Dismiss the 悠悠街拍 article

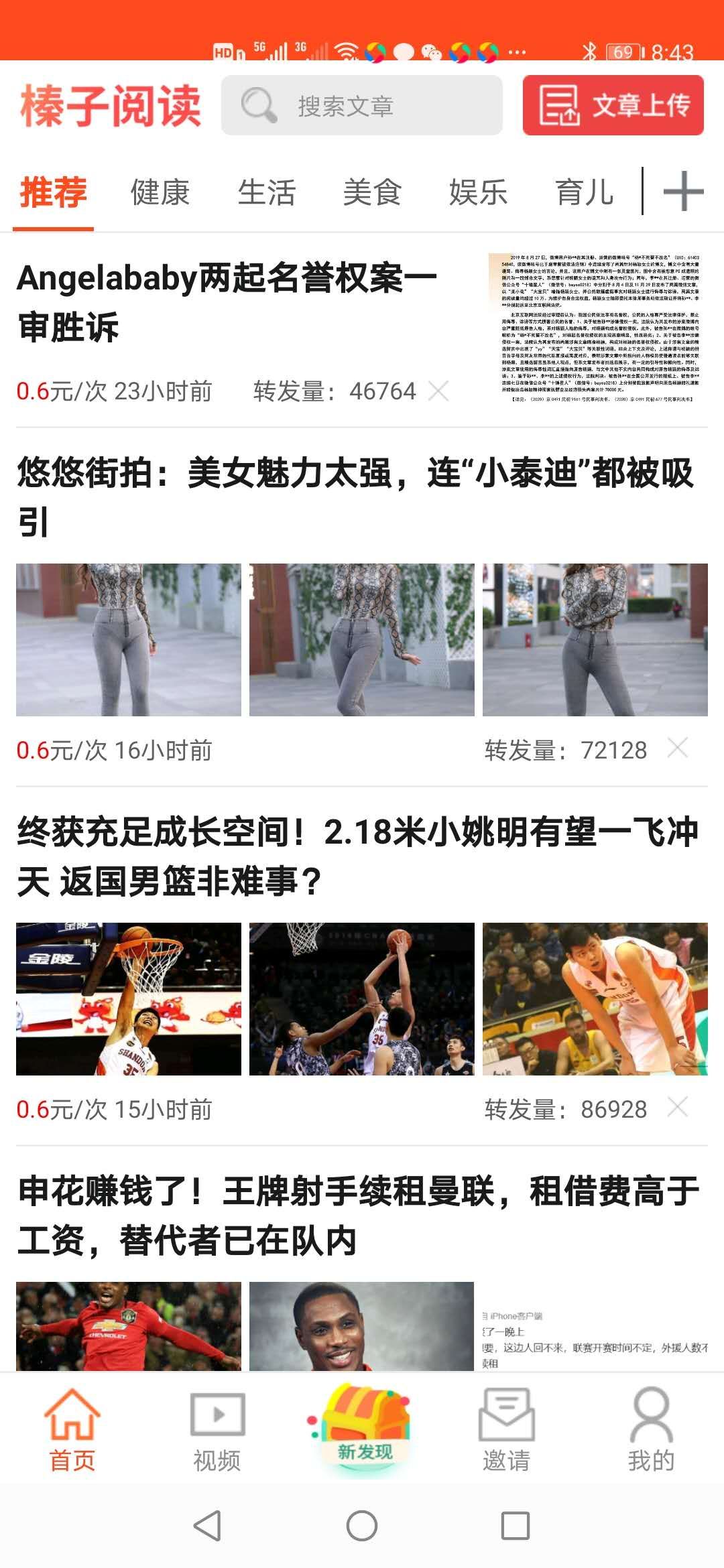678,748
